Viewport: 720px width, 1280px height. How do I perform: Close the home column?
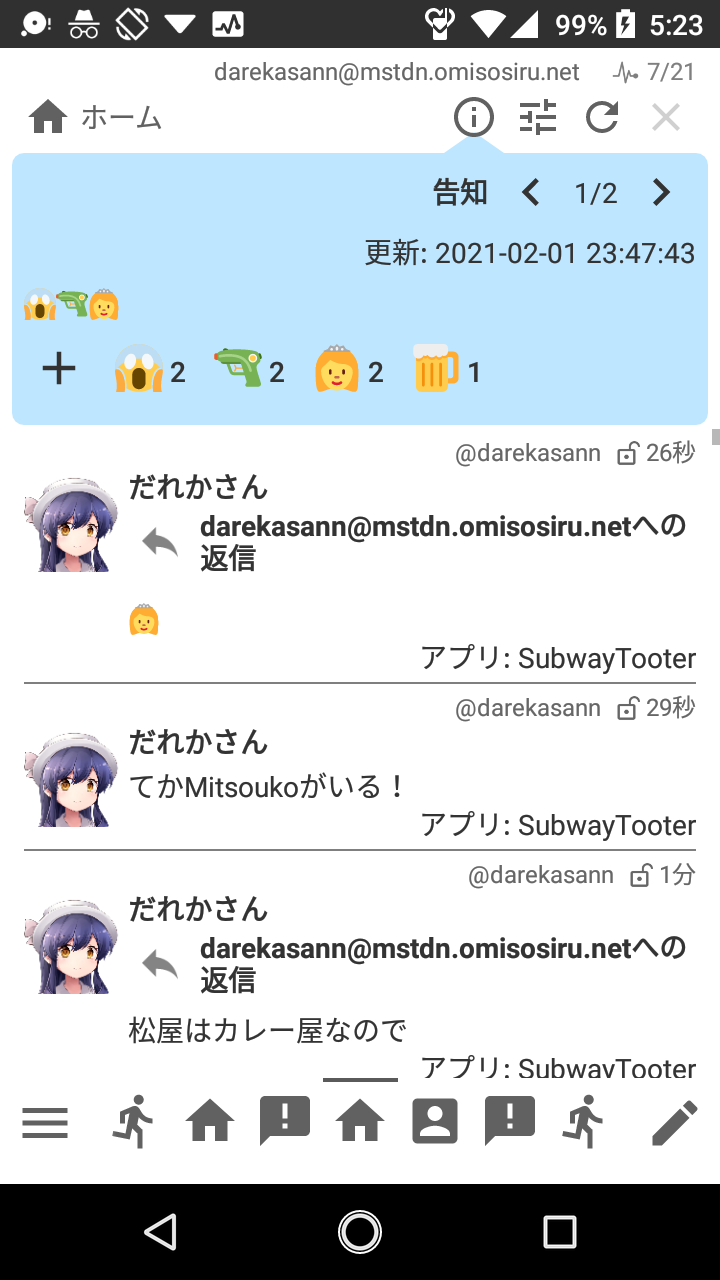(x=666, y=118)
